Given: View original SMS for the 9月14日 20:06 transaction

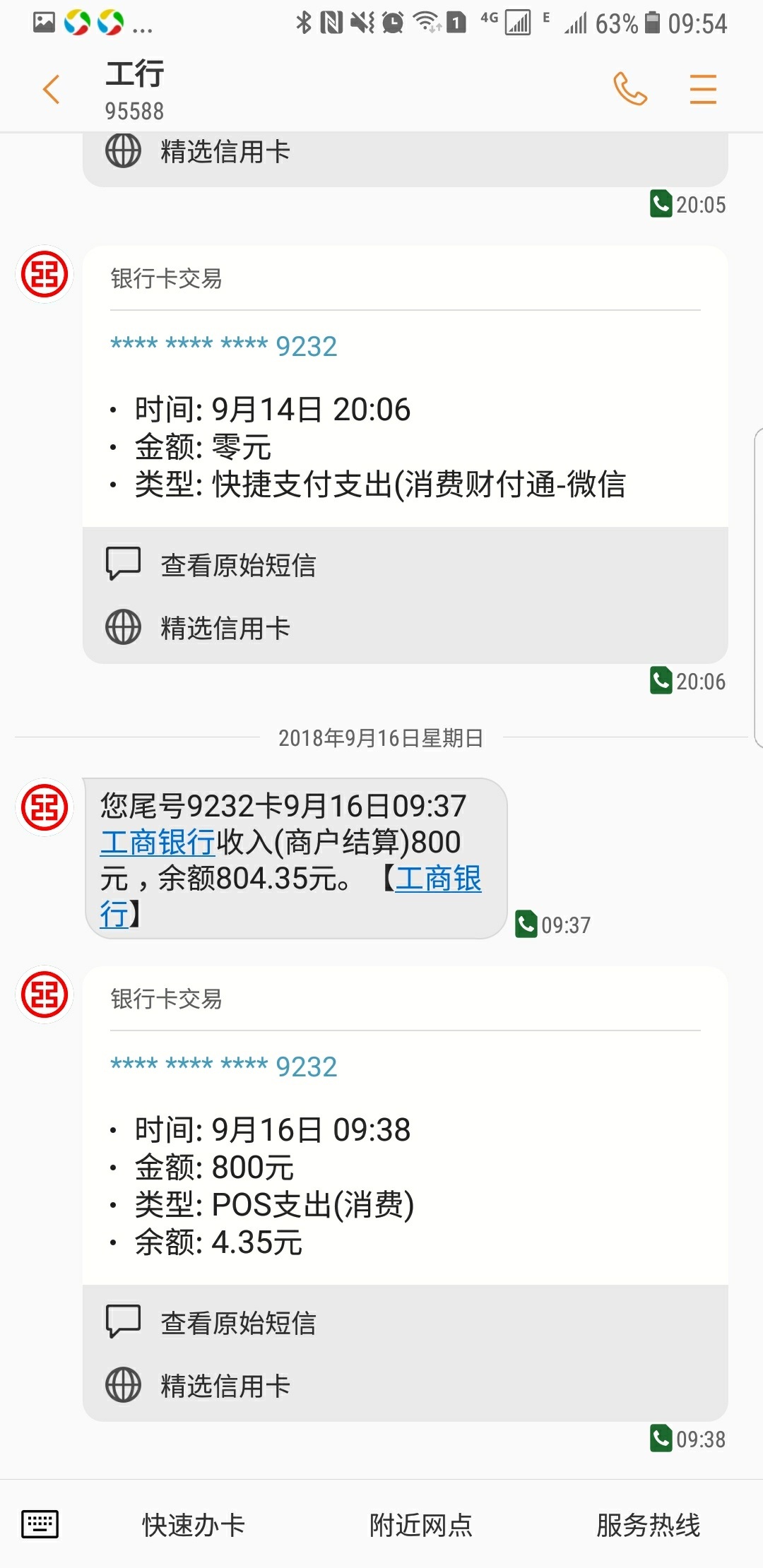Looking at the screenshot, I should point(405,564).
